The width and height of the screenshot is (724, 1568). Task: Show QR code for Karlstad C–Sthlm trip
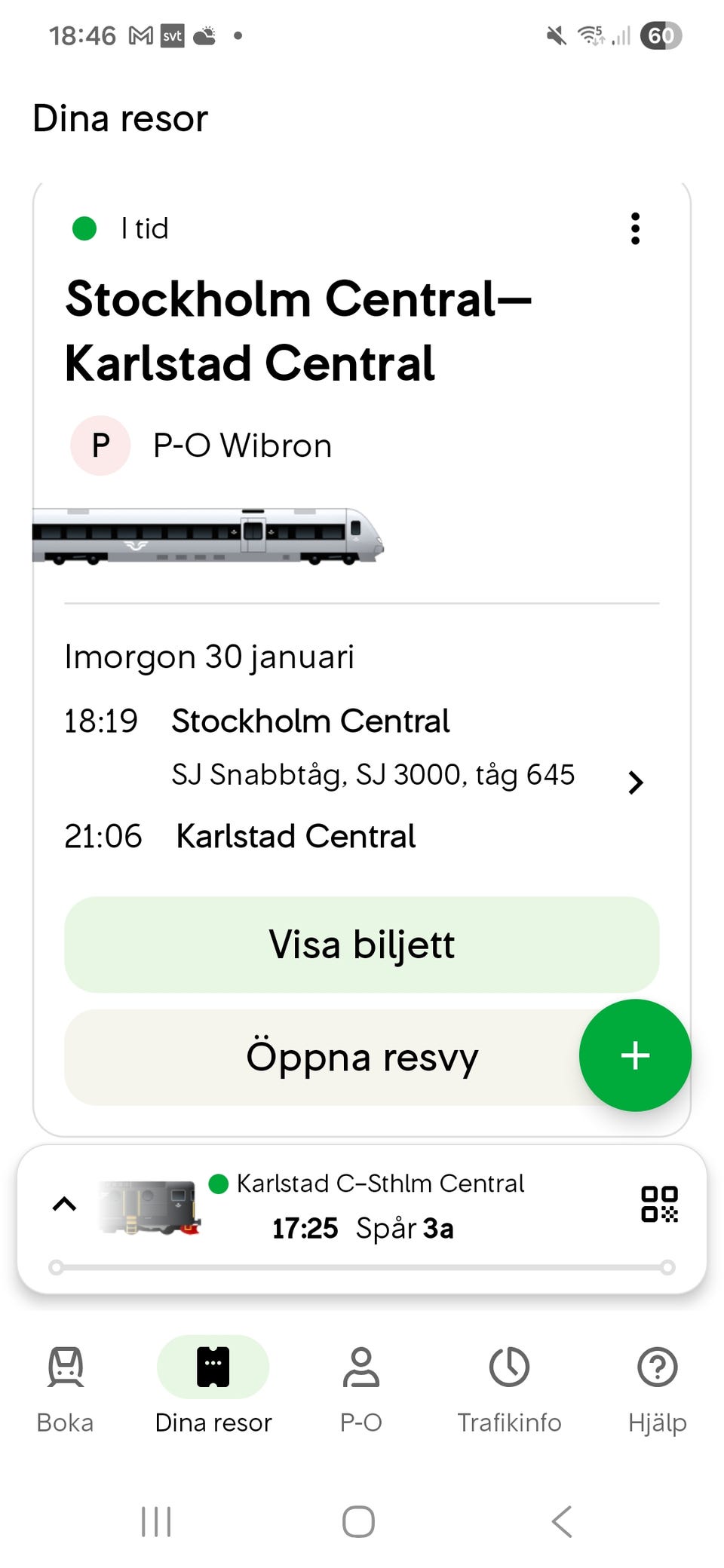click(659, 1204)
